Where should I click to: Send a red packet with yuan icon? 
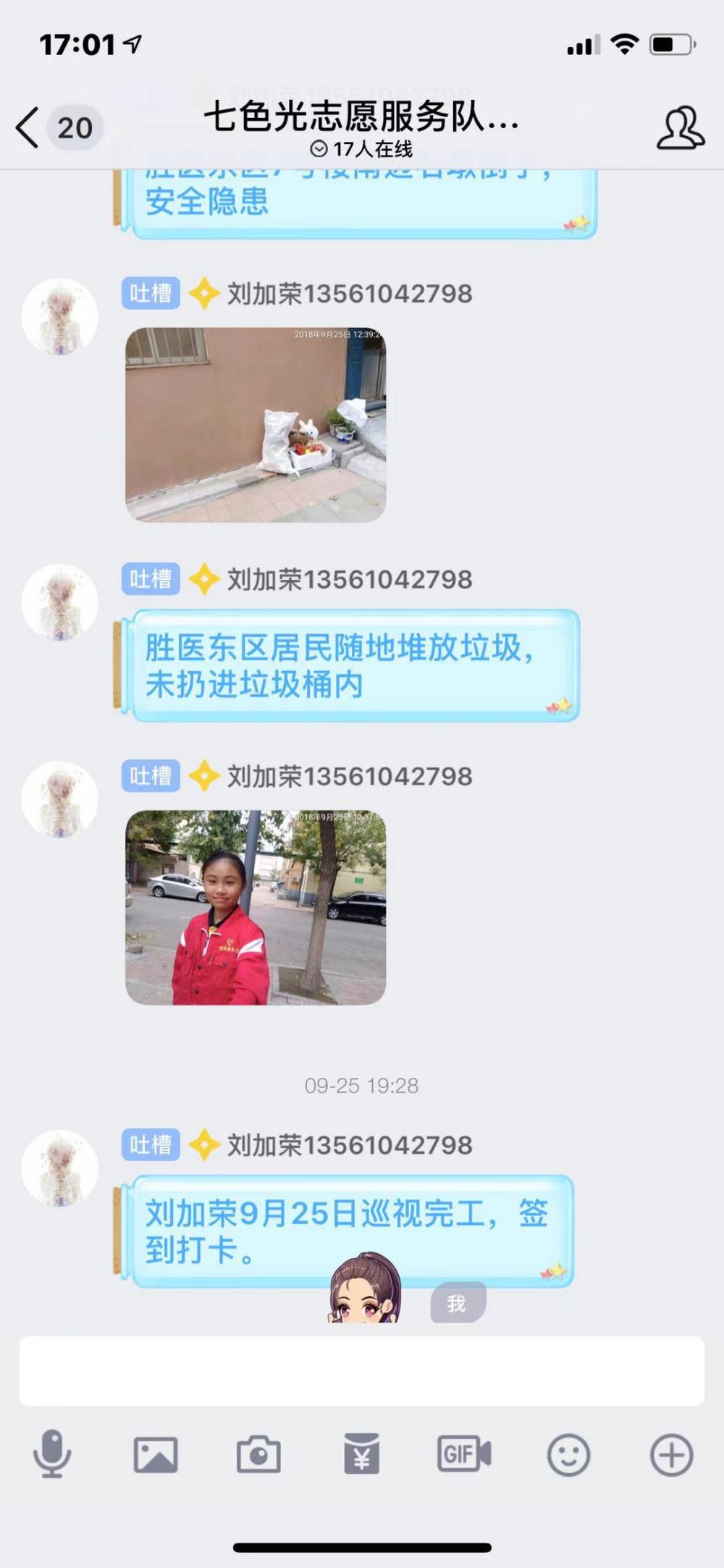click(361, 1454)
